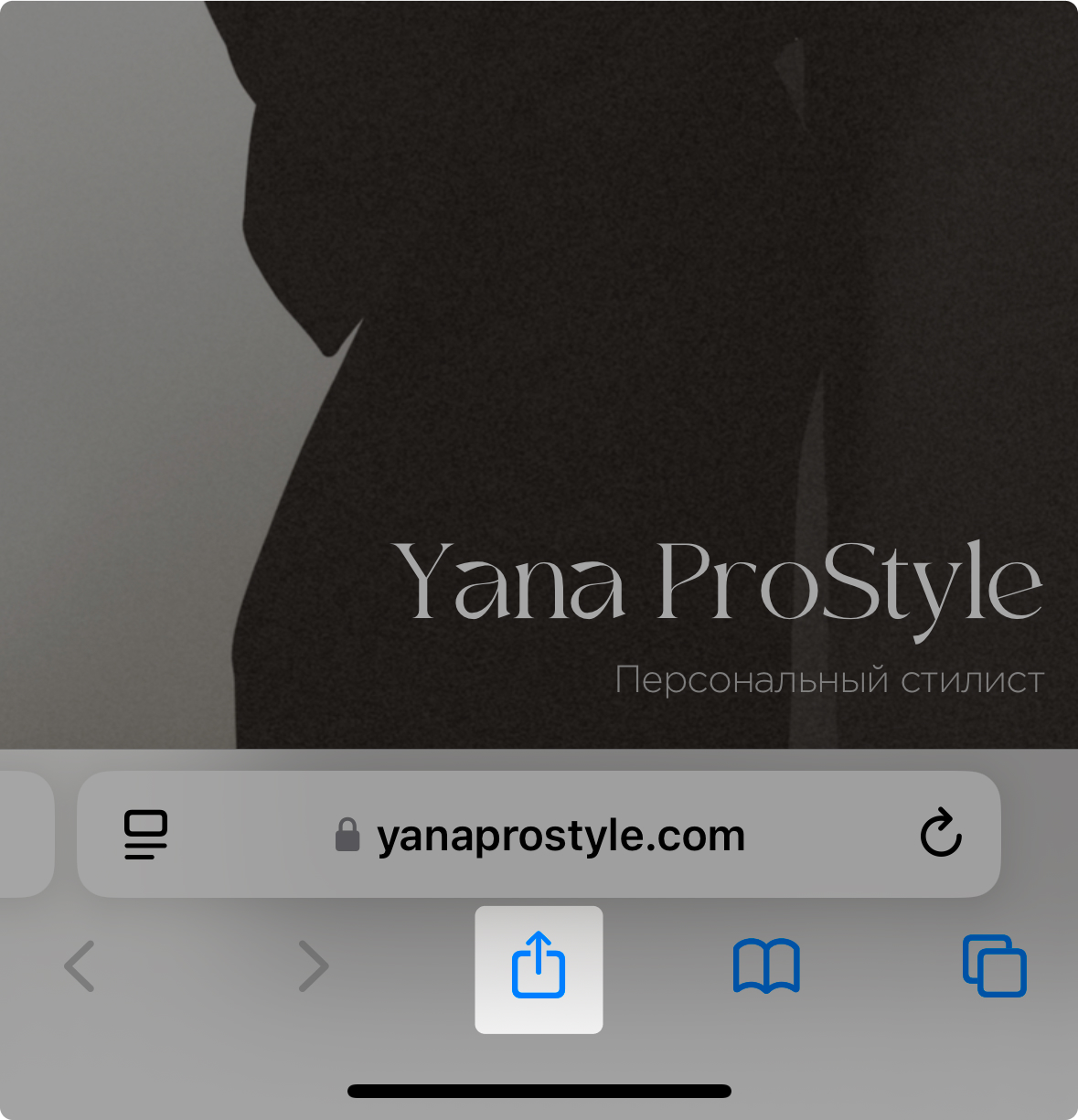Tap the yanaprostyle.com address field
The image size is (1078, 1120).
click(560, 835)
